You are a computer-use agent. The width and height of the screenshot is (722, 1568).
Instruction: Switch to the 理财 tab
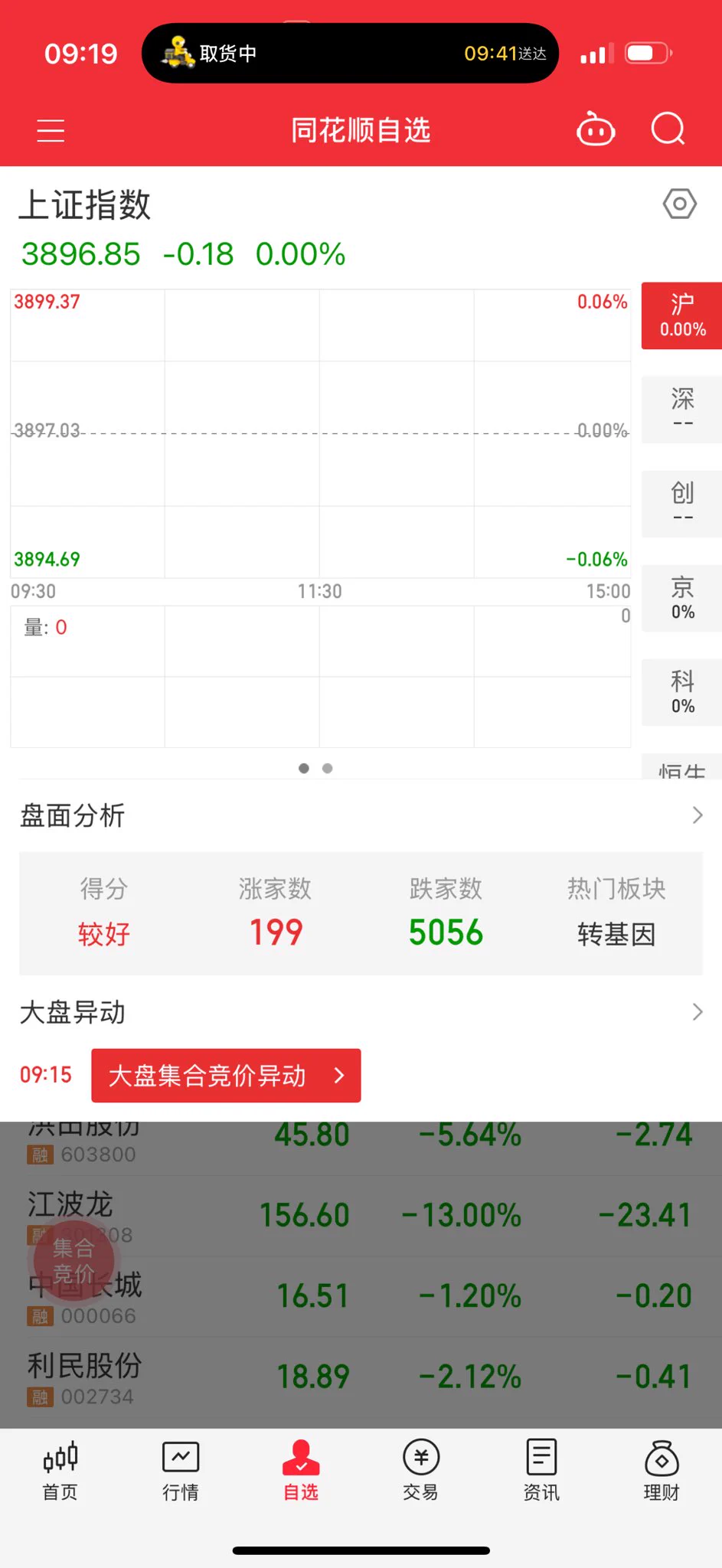coord(662,1471)
